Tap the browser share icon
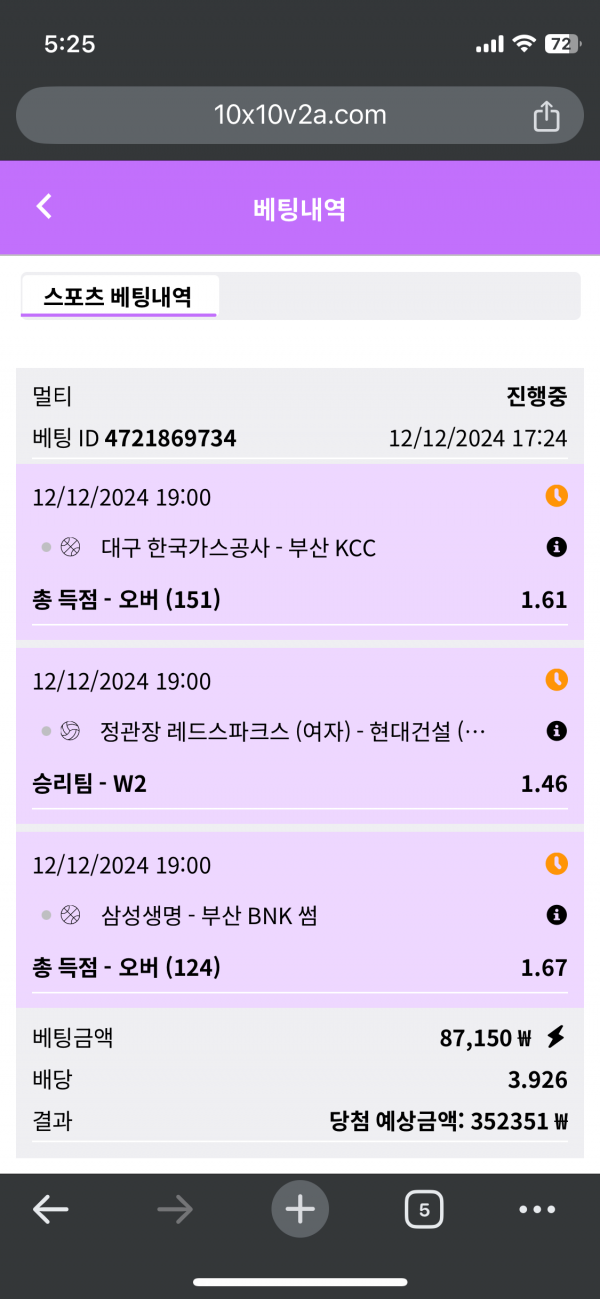The width and height of the screenshot is (600, 1299). pos(546,116)
